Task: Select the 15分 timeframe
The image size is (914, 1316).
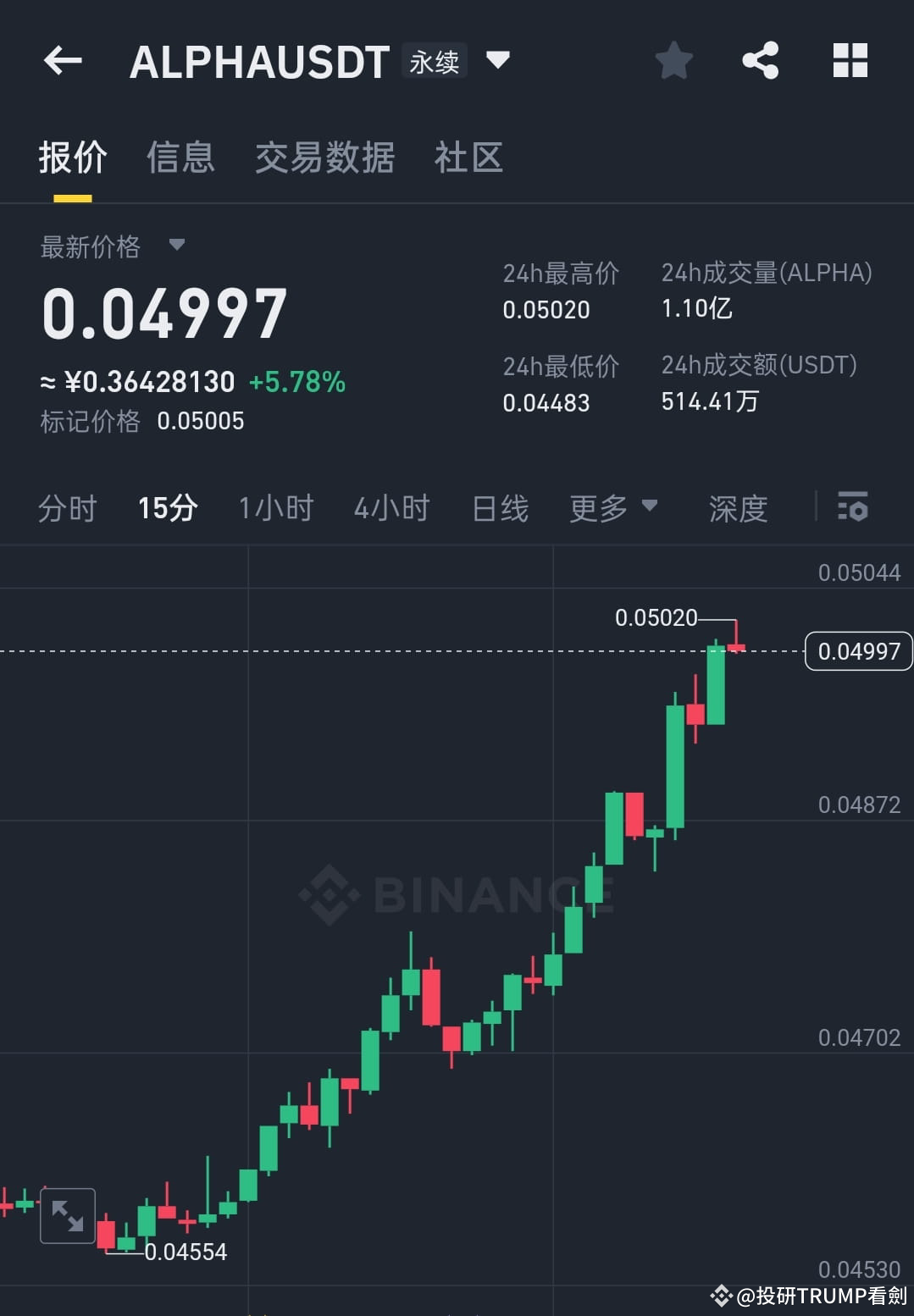Action: [168, 507]
